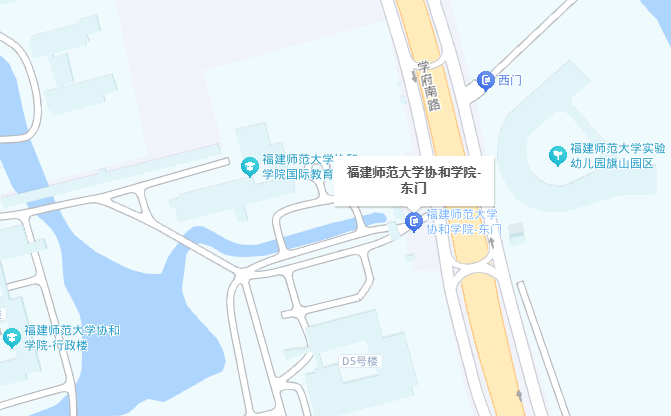Tap the 协和学院-东门 gate marker
Viewport: 671px width, 416px height.
413,220
